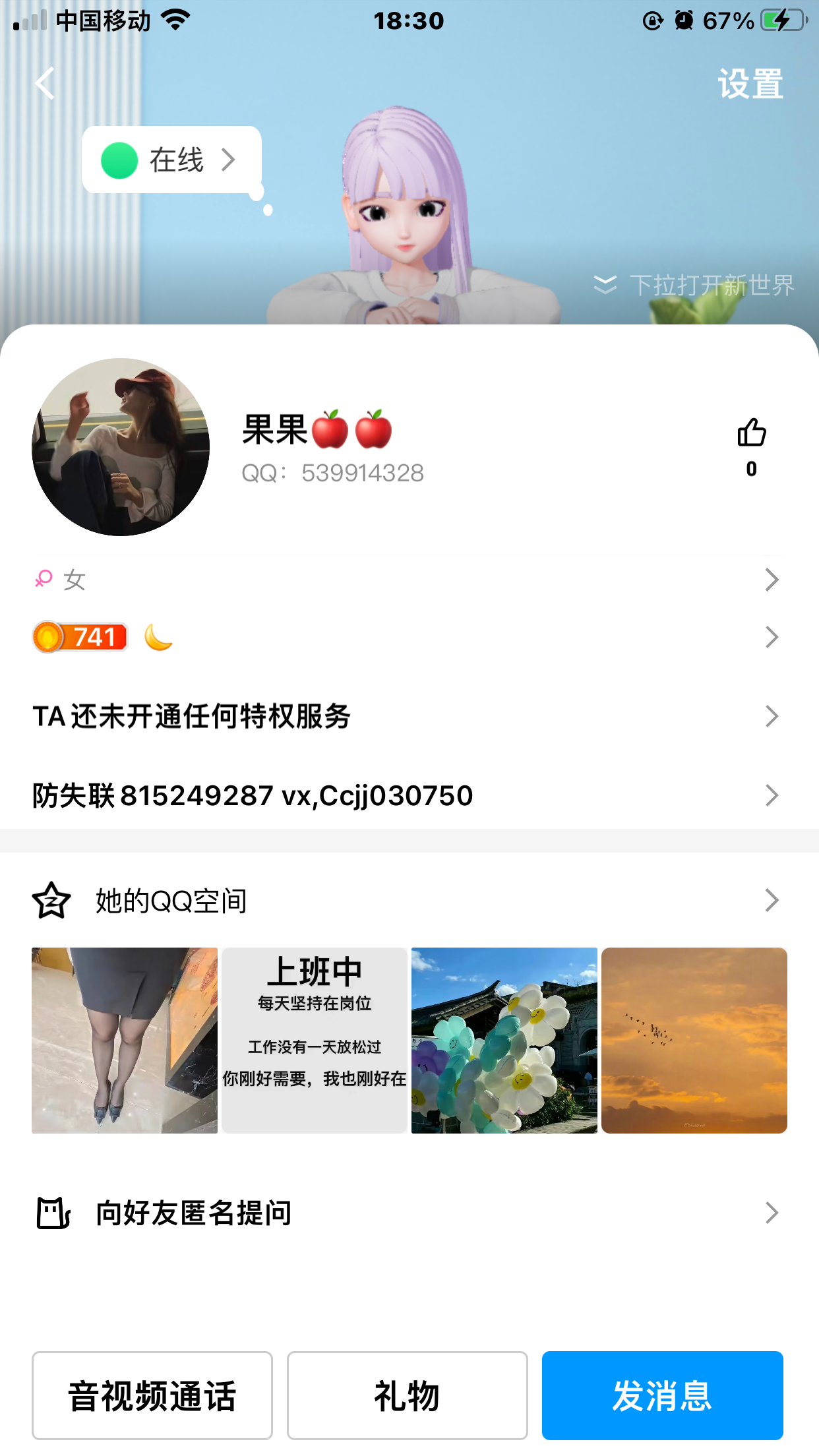Click the female gender icon

[42, 580]
